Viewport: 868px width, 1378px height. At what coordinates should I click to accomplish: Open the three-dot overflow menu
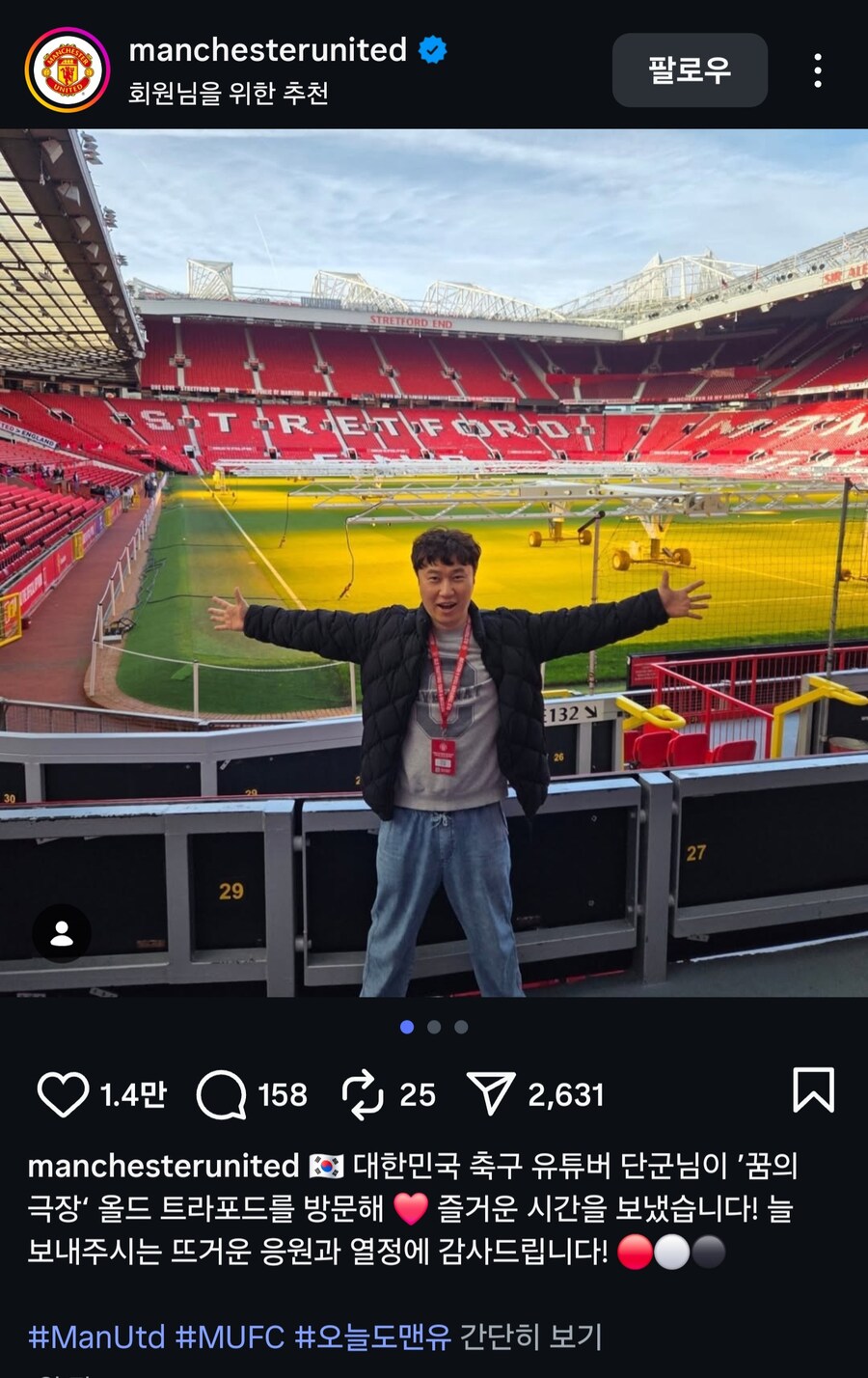click(818, 70)
